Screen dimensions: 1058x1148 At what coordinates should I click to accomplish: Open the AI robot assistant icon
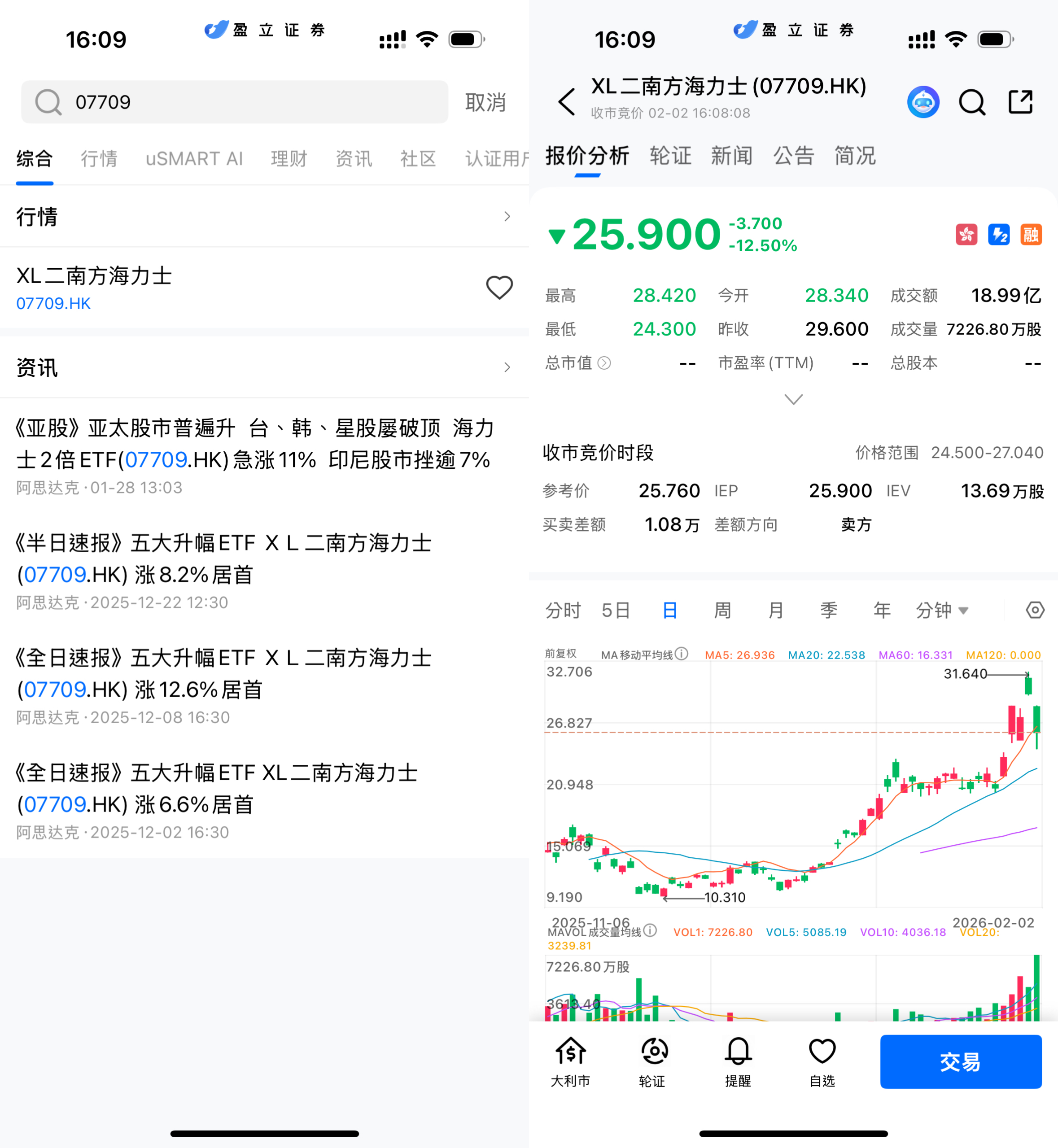[x=923, y=102]
